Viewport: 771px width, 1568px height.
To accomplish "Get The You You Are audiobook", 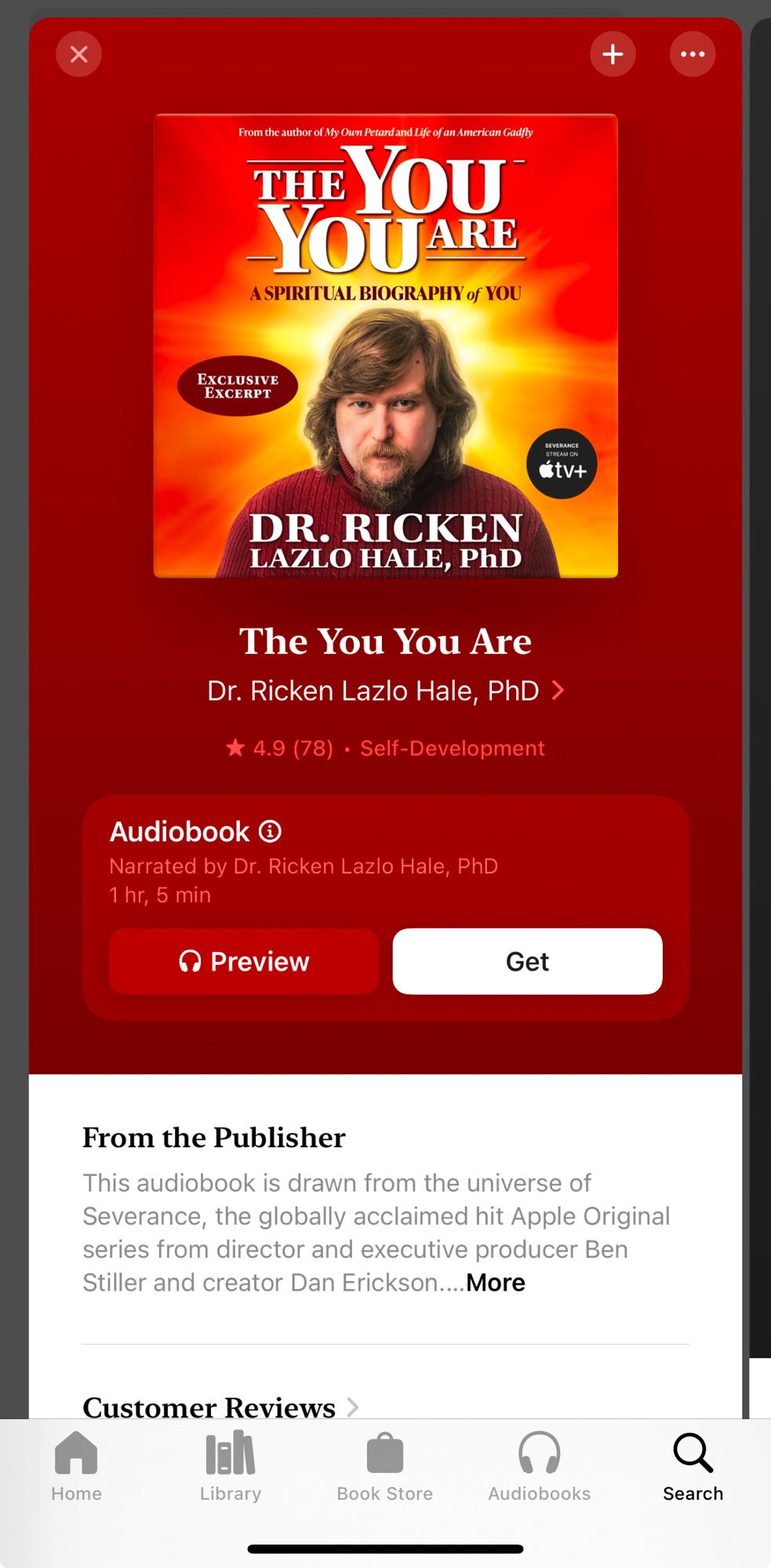I will [527, 961].
